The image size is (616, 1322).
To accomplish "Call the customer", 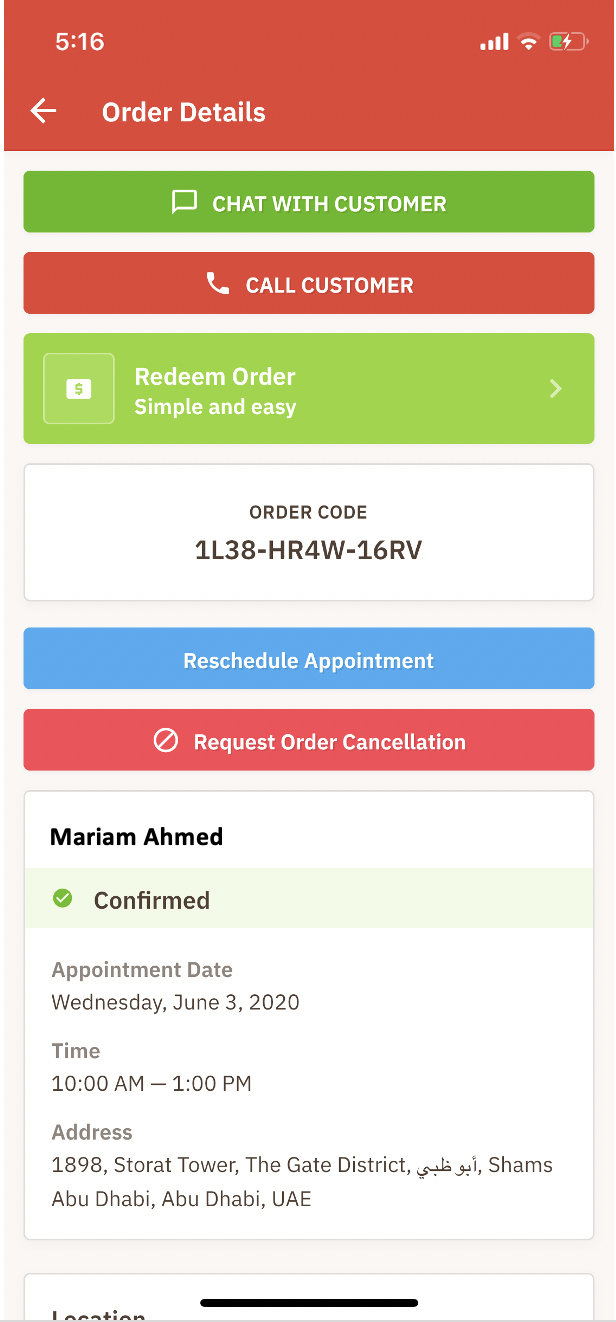I will tap(309, 284).
